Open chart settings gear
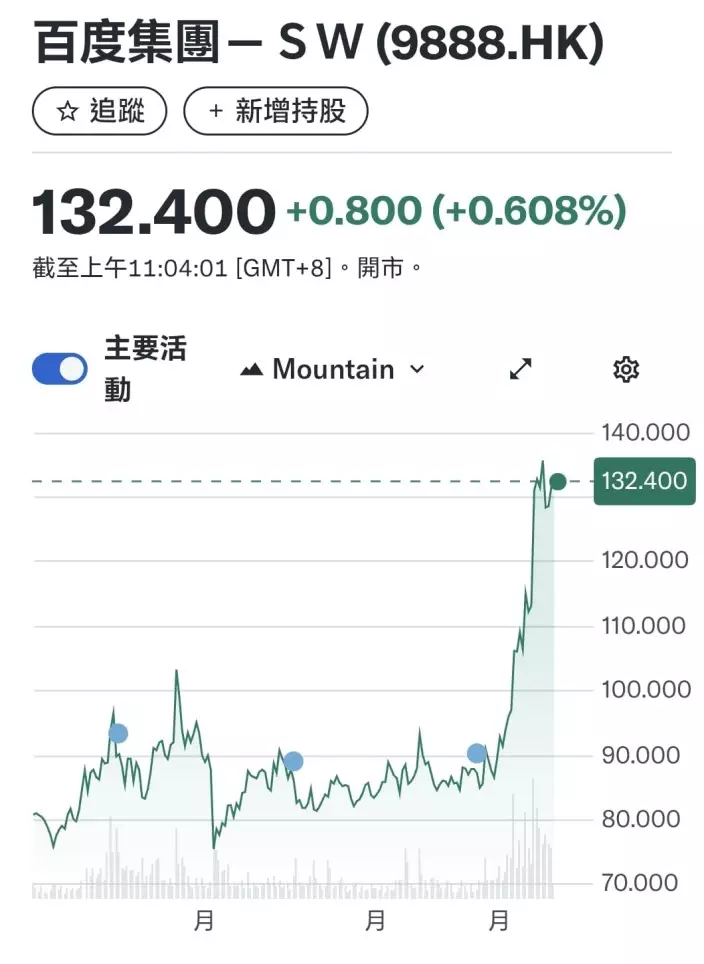704x964 pixels. pyautogui.click(x=625, y=369)
